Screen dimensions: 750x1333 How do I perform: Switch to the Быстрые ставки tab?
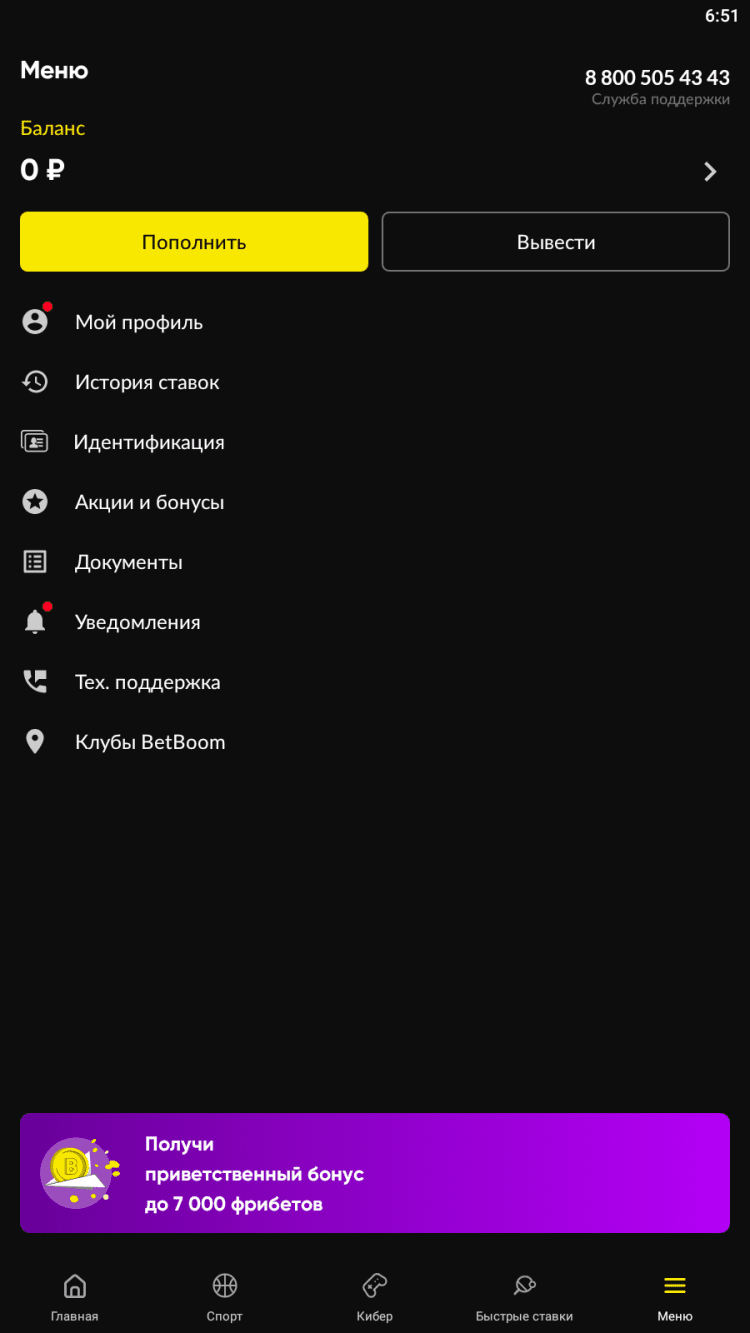coord(525,1298)
